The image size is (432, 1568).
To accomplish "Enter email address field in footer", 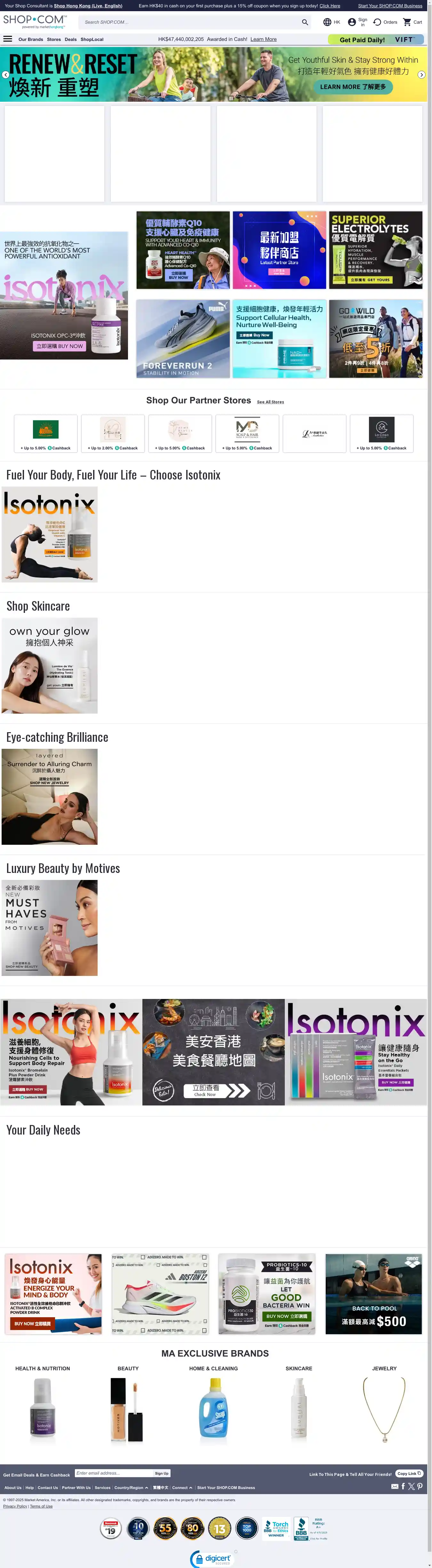I will (x=113, y=1473).
